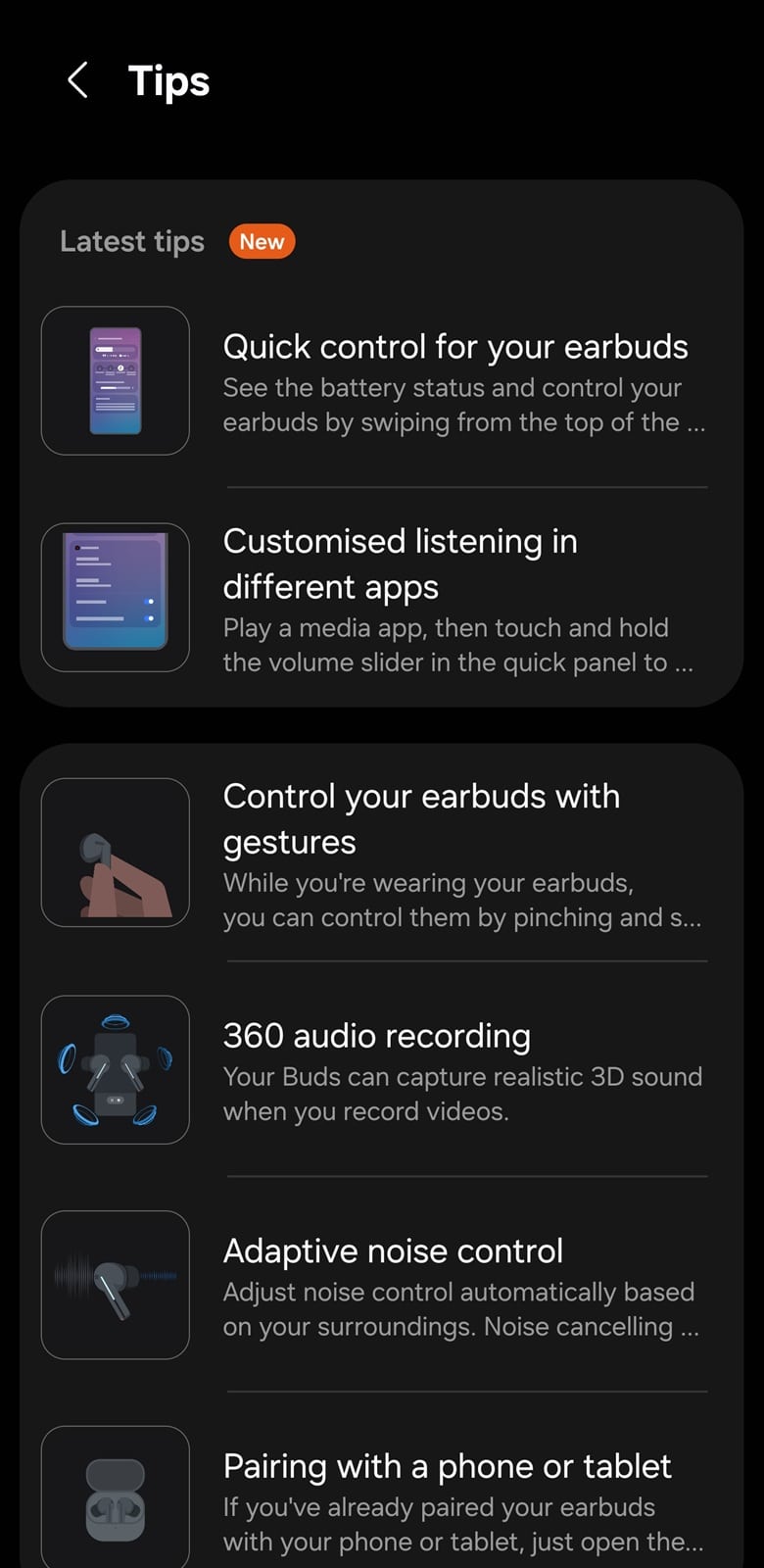Viewport: 764px width, 1568px height.
Task: Open Pairing with a phone or tablet tip
Action: tap(455, 1499)
